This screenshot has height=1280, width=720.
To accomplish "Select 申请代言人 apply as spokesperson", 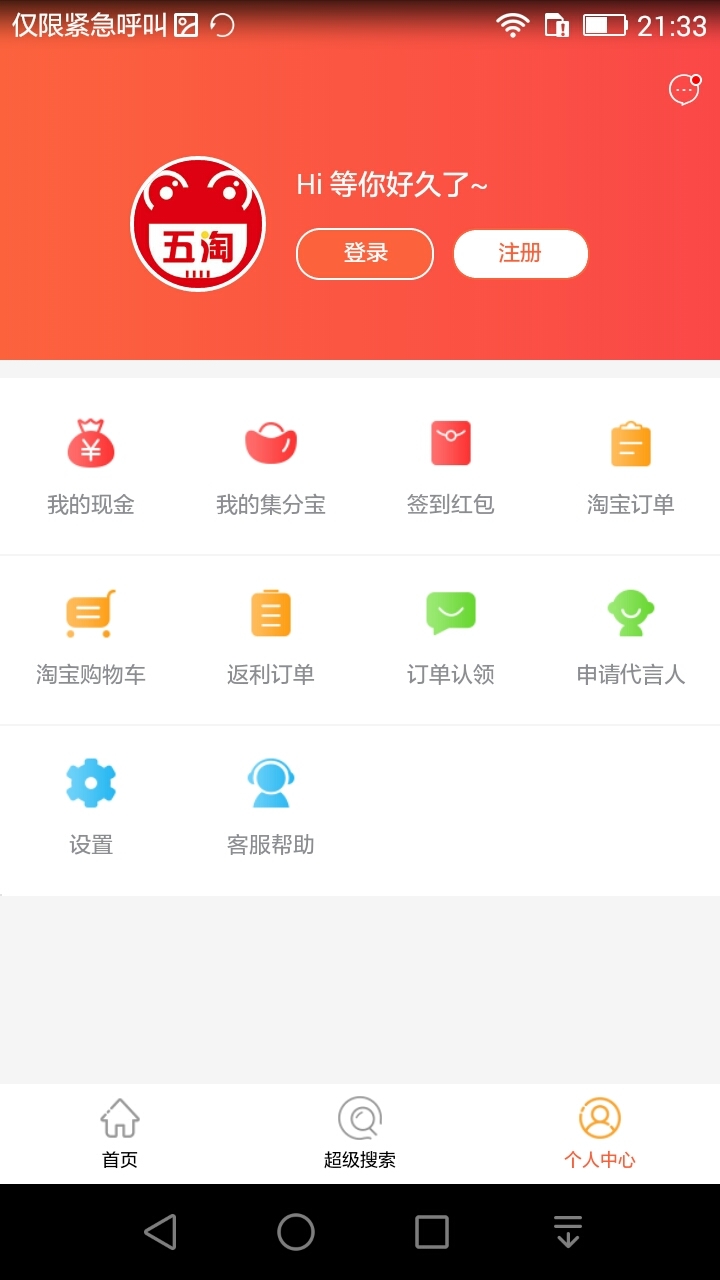I will 631,636.
